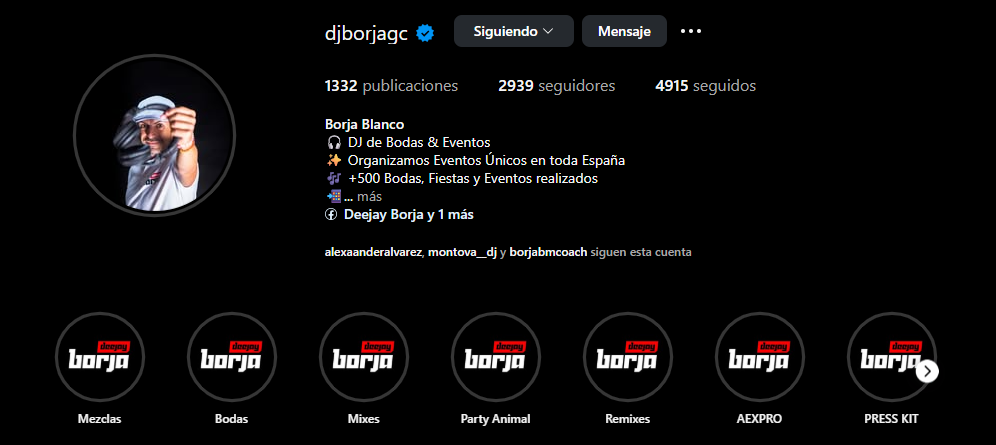The image size is (996, 445).
Task: Open the Siguiendo dropdown button
Action: coord(513,31)
